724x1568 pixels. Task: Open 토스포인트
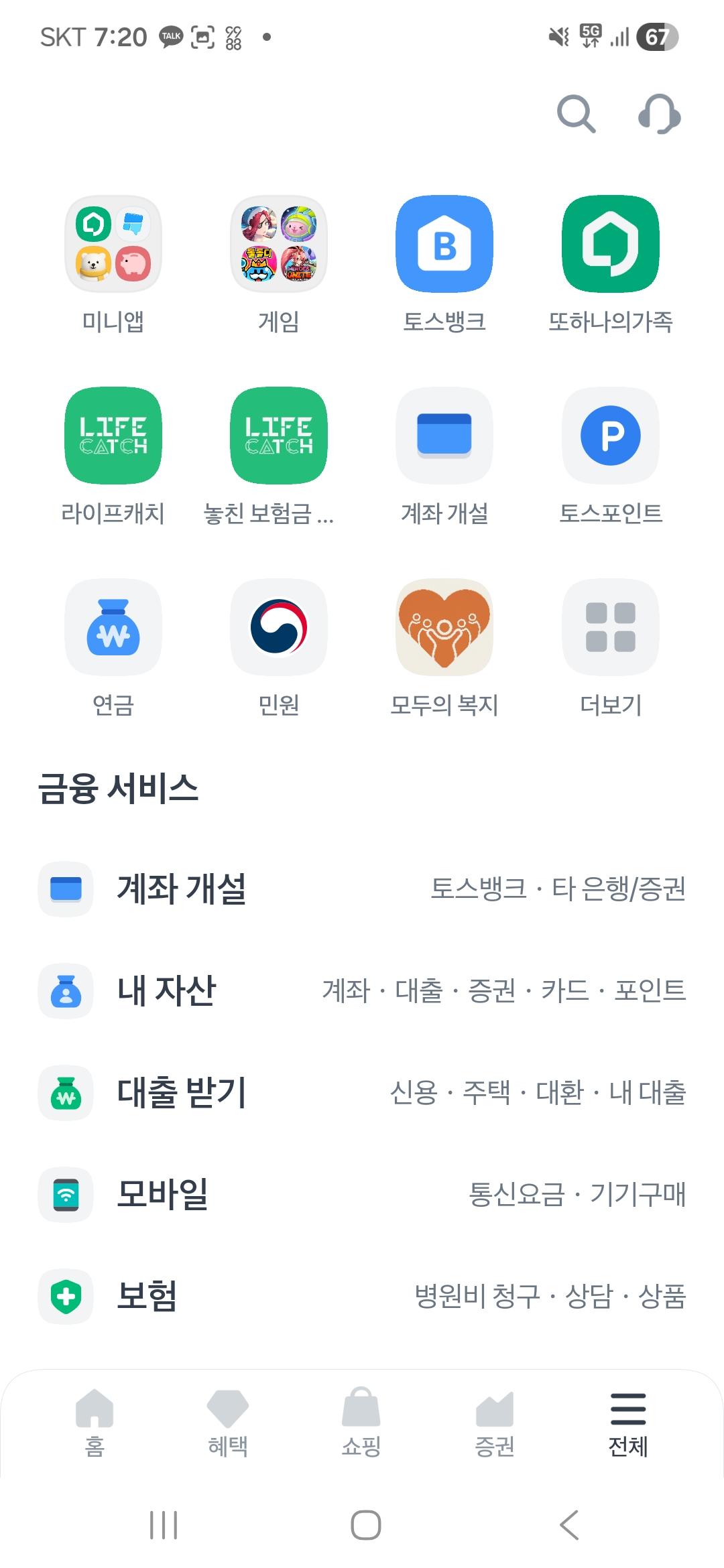(x=611, y=436)
